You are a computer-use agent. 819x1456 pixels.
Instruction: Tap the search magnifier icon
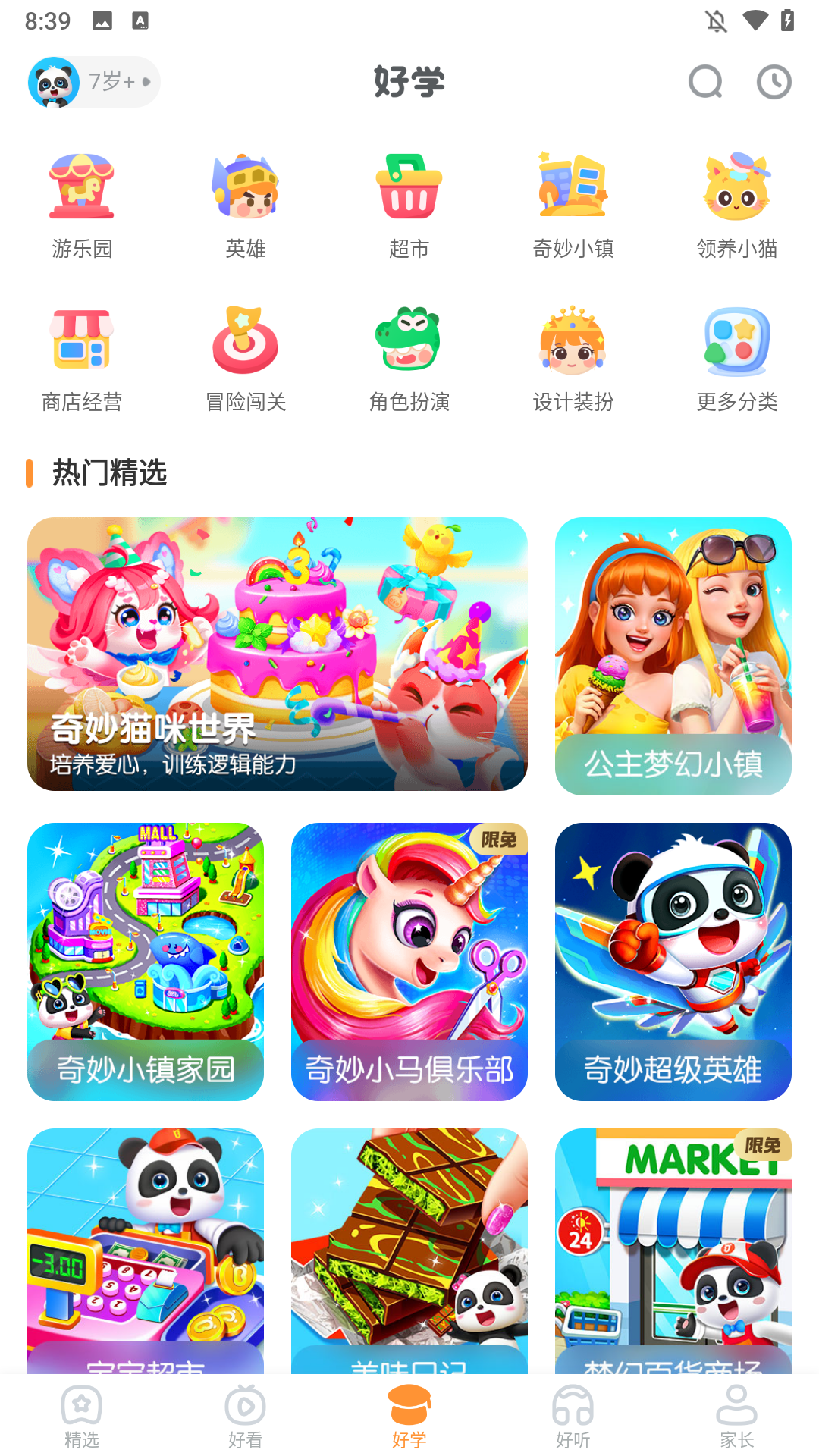click(704, 81)
